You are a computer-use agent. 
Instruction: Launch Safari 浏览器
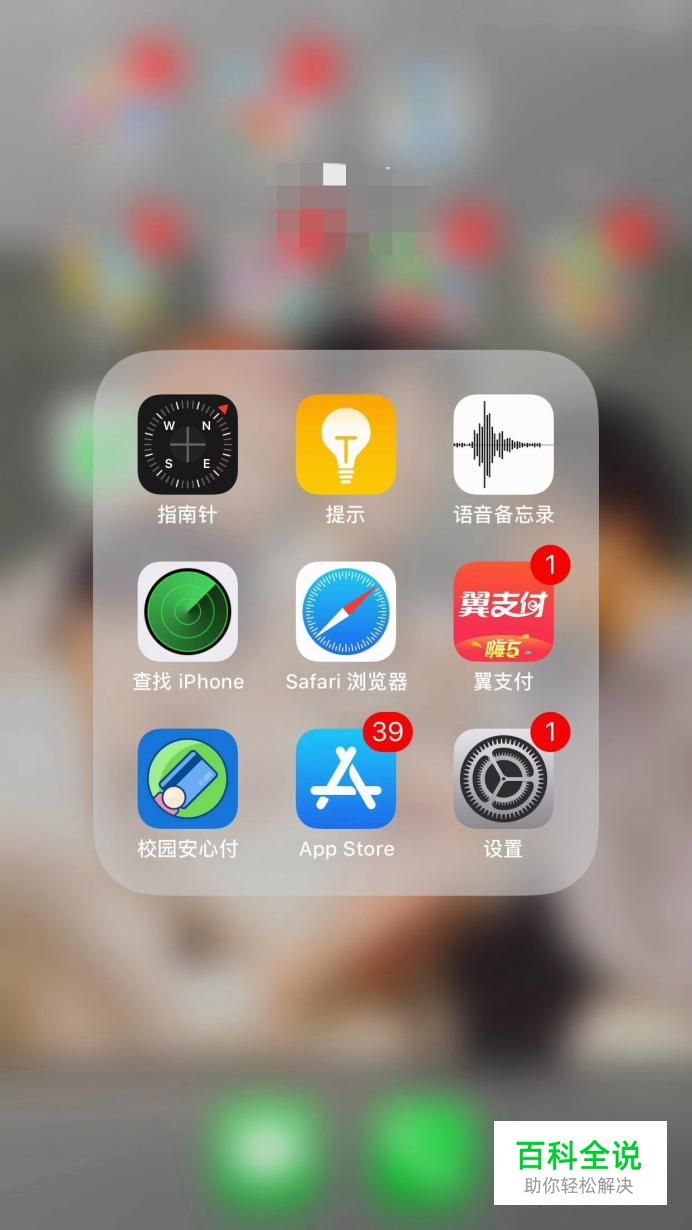345,611
